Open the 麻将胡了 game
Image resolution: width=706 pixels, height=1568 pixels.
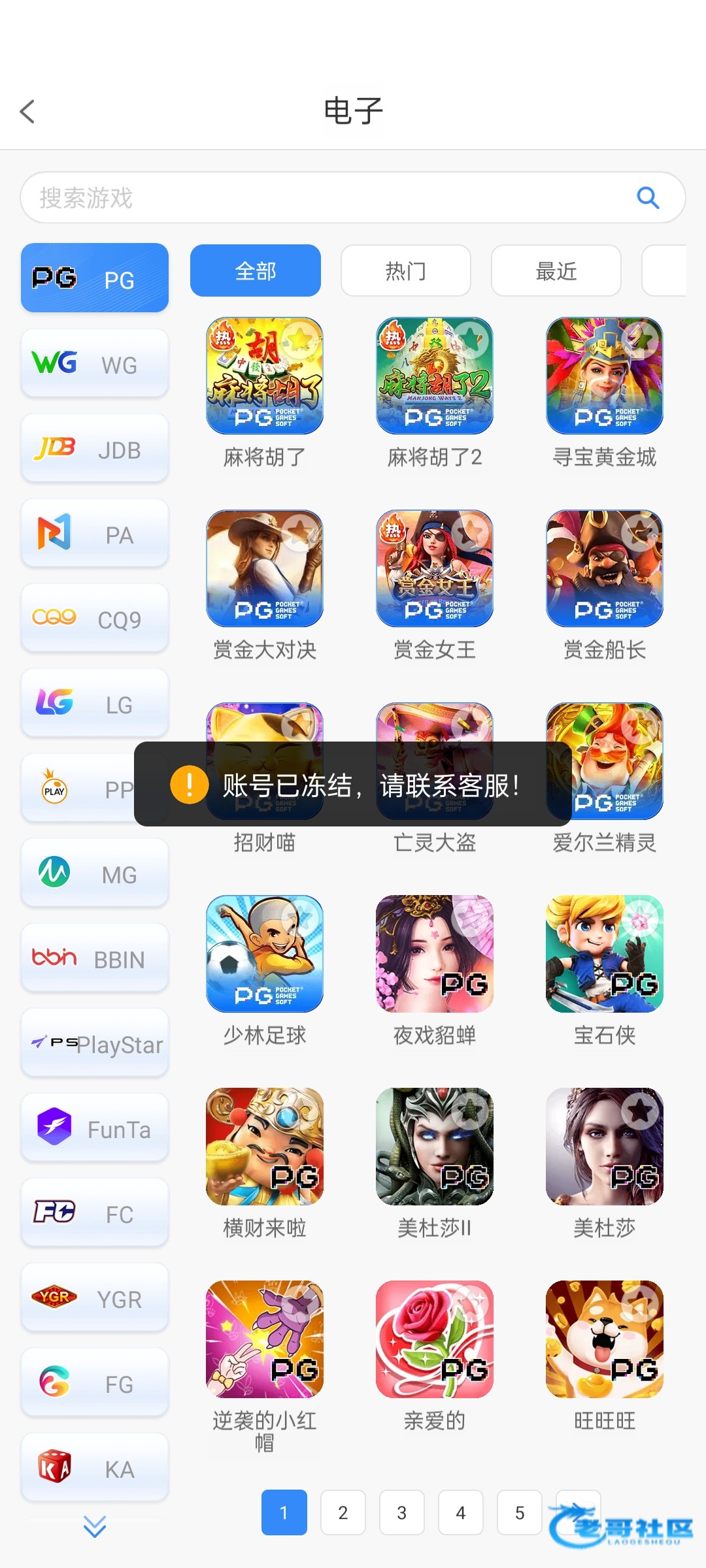click(x=264, y=376)
